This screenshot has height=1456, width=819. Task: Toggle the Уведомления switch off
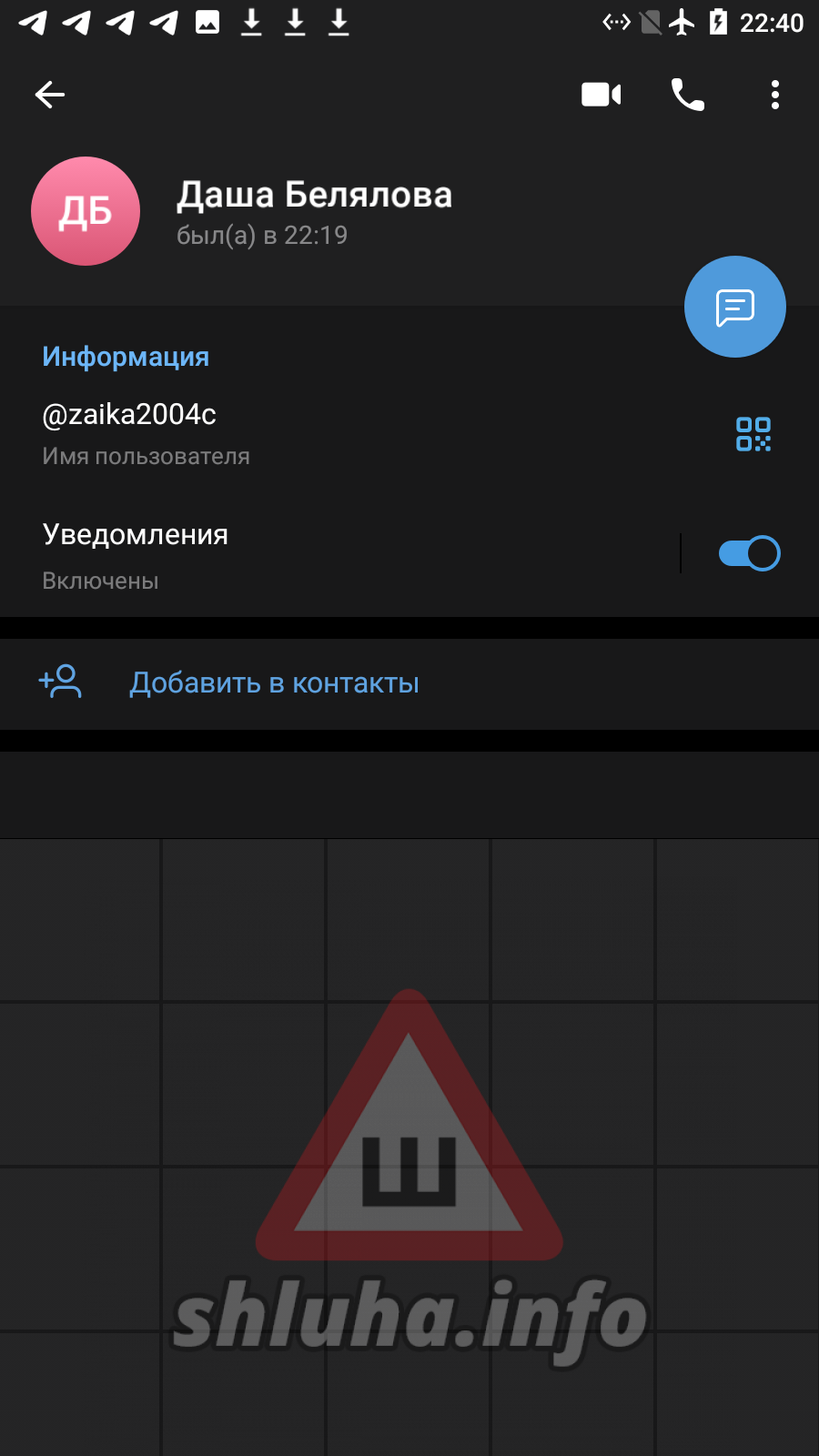point(749,553)
